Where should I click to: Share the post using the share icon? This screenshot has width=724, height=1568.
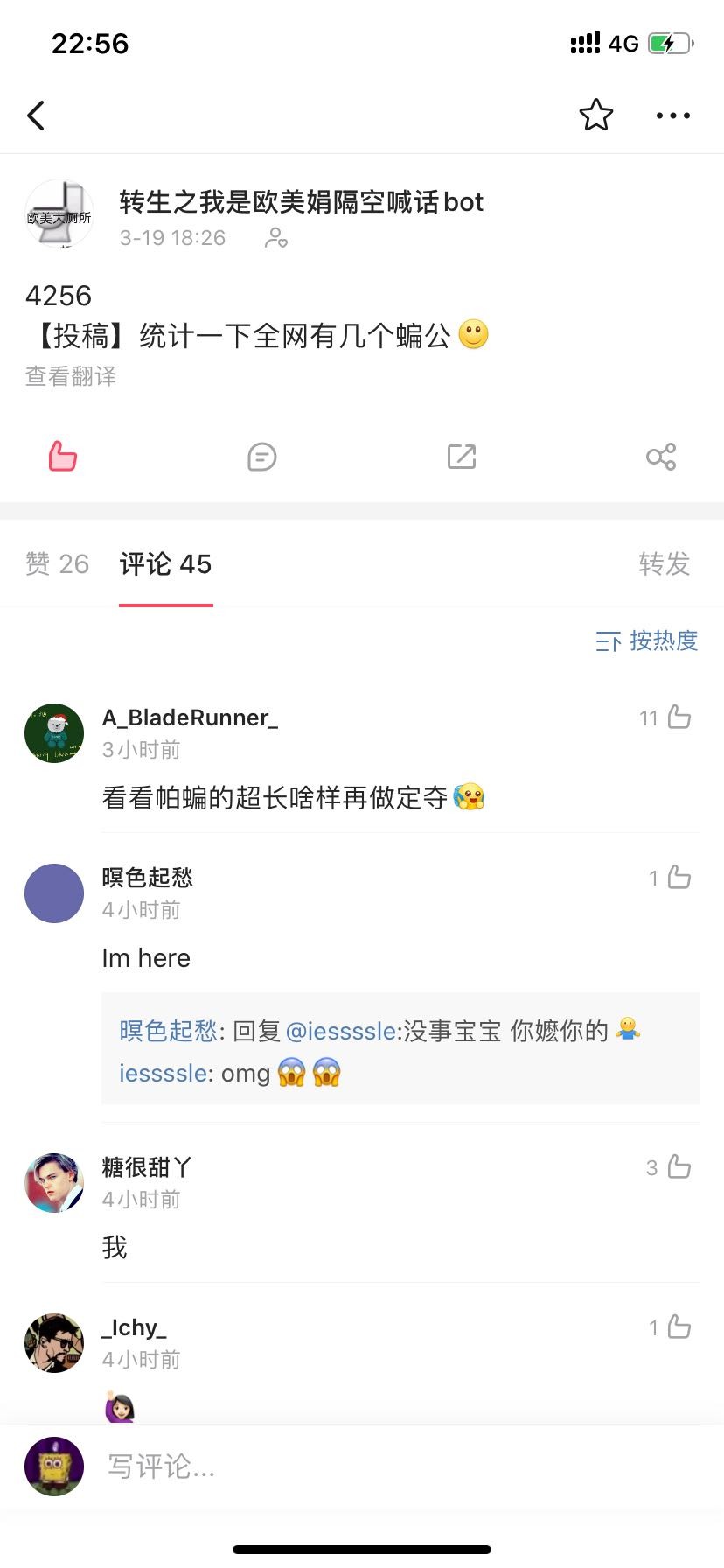[x=660, y=456]
